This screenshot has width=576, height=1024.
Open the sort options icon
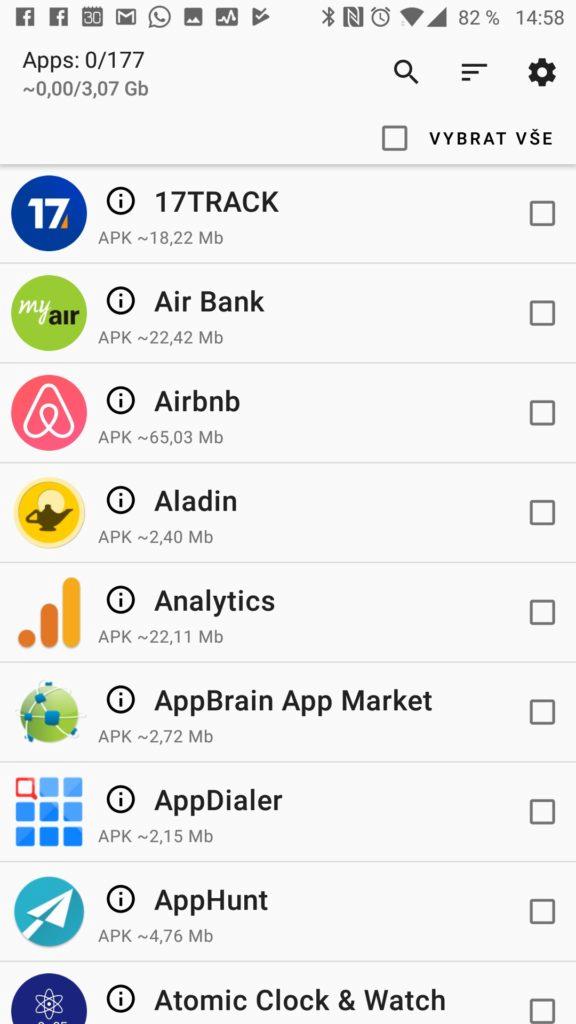pos(474,72)
